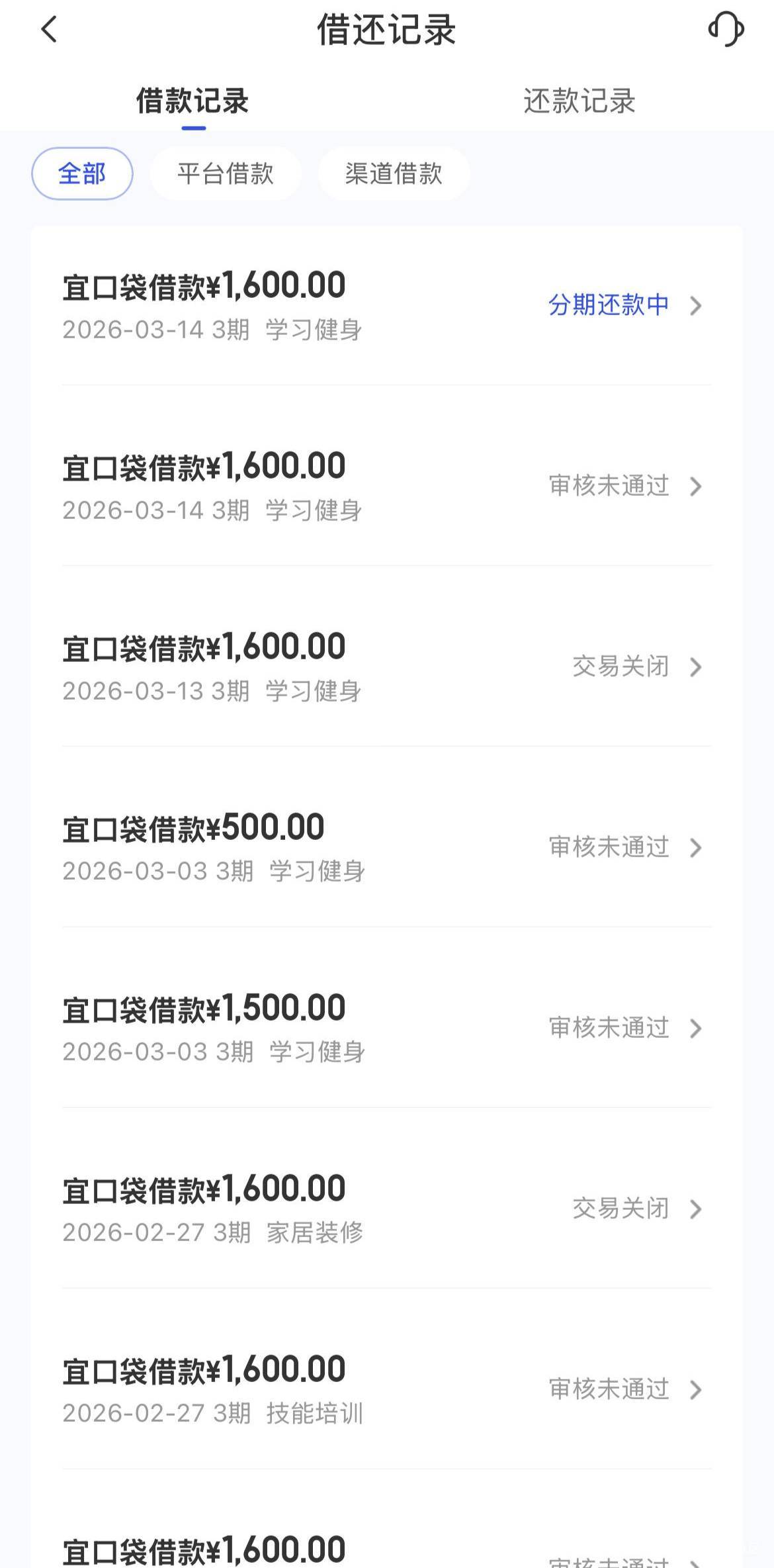This screenshot has width=774, height=1568.
Task: Open the 家居装修 loan from 2026-02-27
Action: pos(386,1209)
